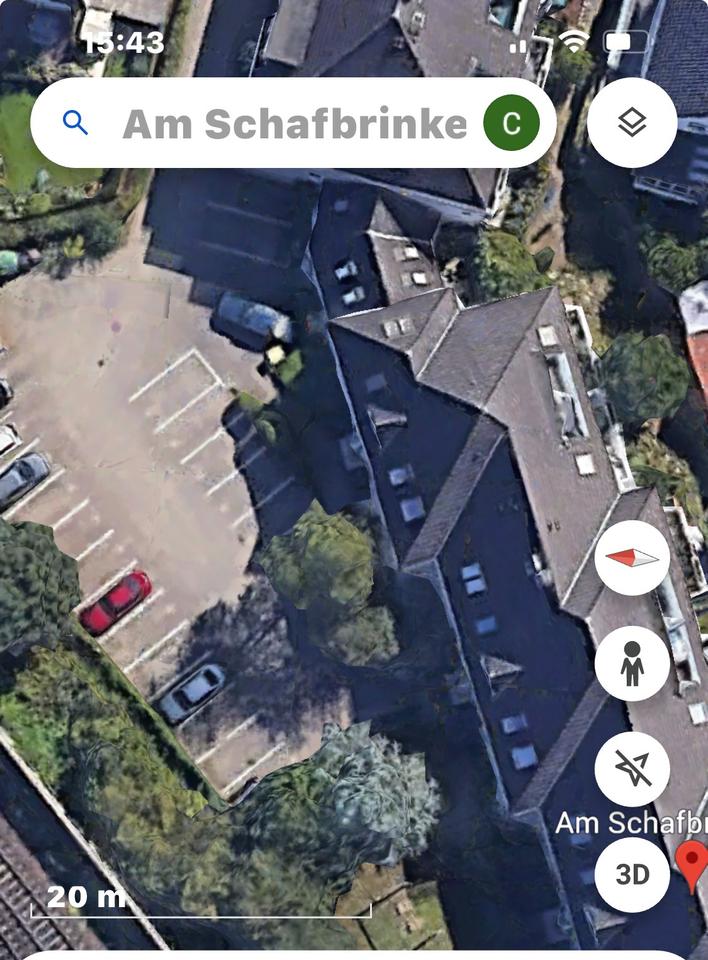Viewport: 708px width, 960px height.
Task: Open the Am Schafbrinke search field
Action: 290,124
